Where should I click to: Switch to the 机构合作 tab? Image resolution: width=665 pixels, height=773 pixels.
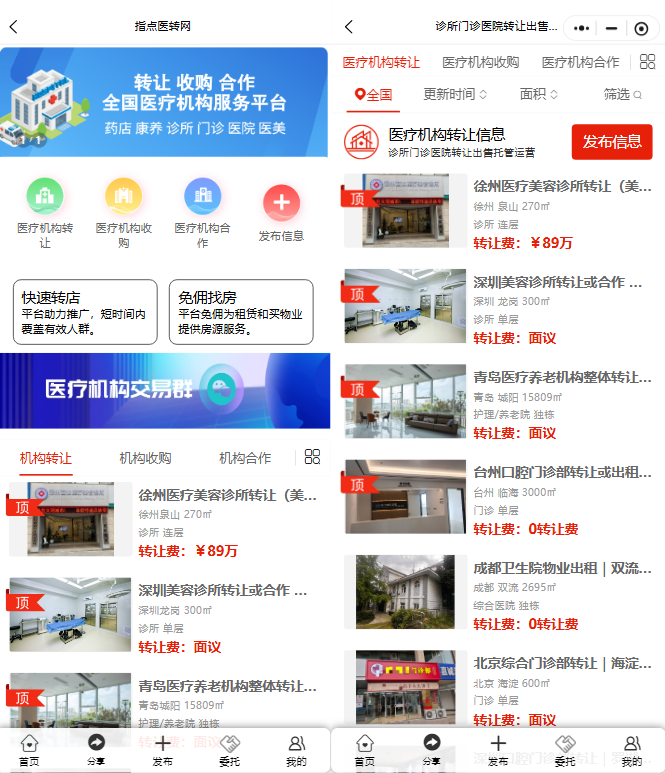tap(245, 458)
